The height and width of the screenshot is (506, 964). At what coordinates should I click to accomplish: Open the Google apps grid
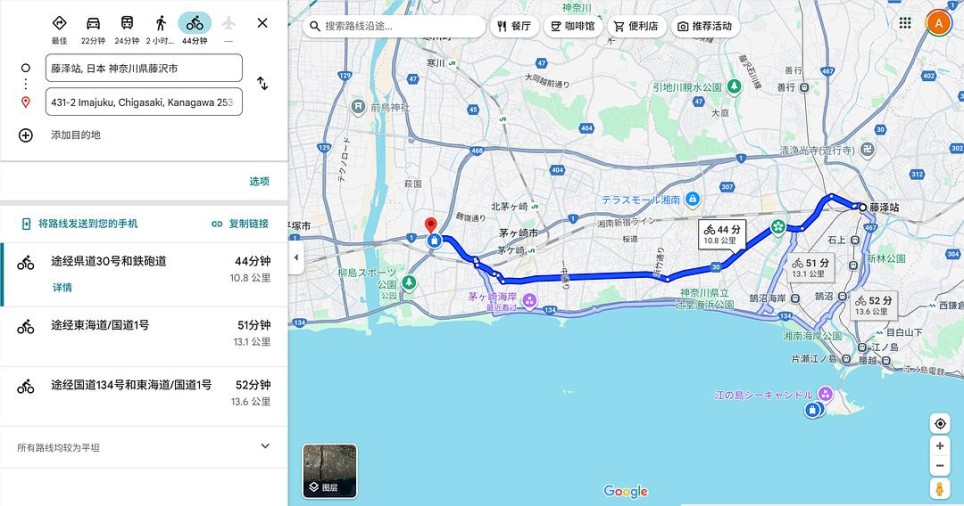pos(905,23)
